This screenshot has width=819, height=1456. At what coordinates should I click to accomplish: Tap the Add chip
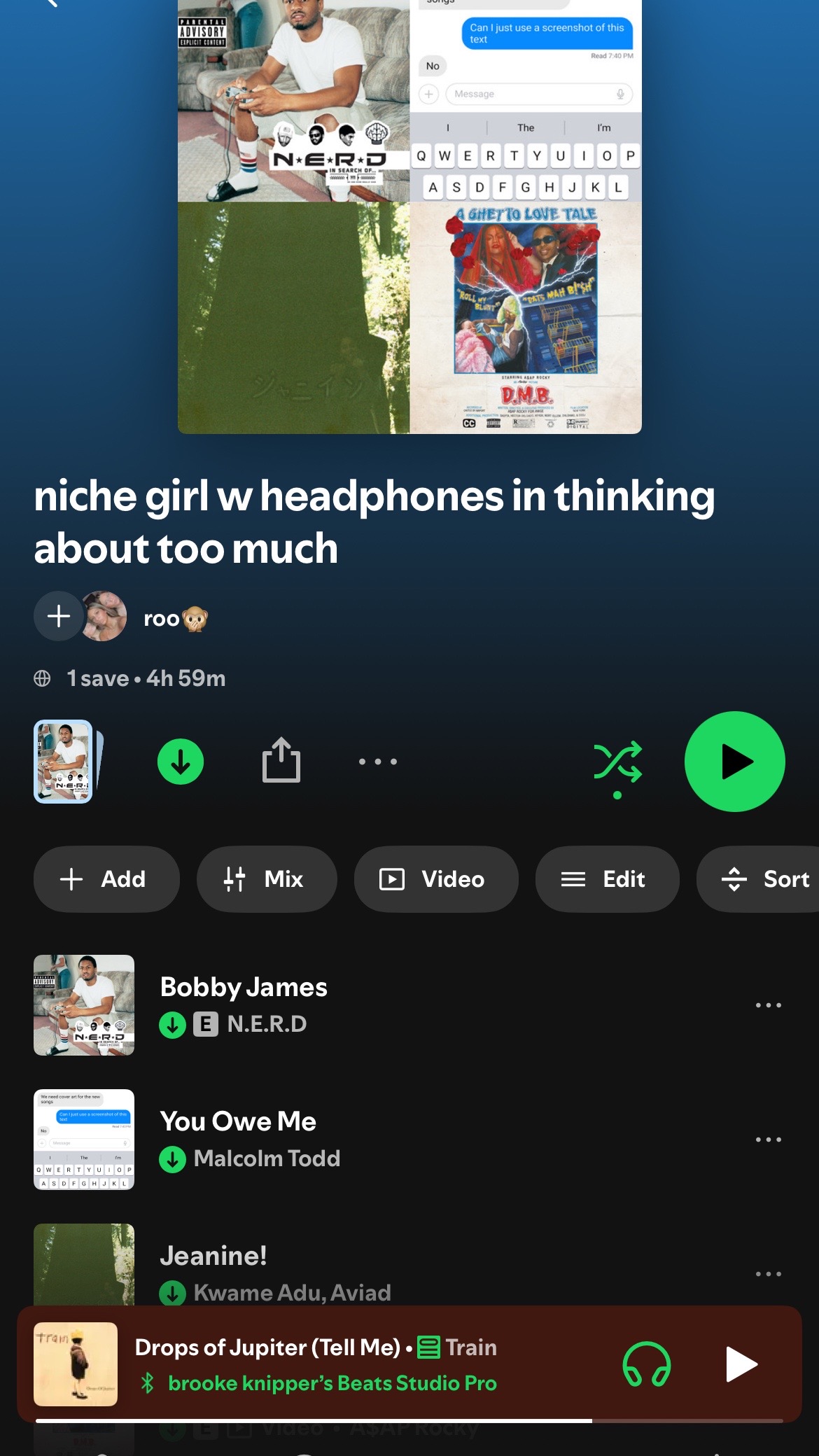tap(106, 879)
